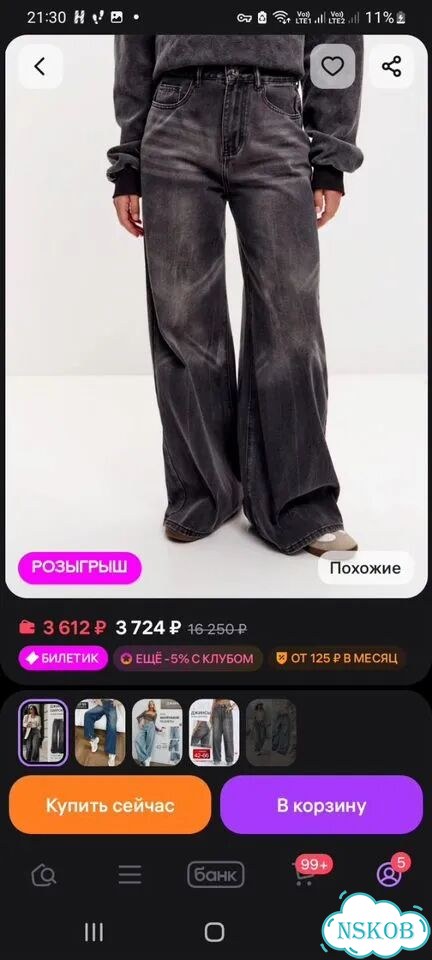Open the БИЛЕТИК chip
The width and height of the screenshot is (432, 960).
[x=63, y=659]
